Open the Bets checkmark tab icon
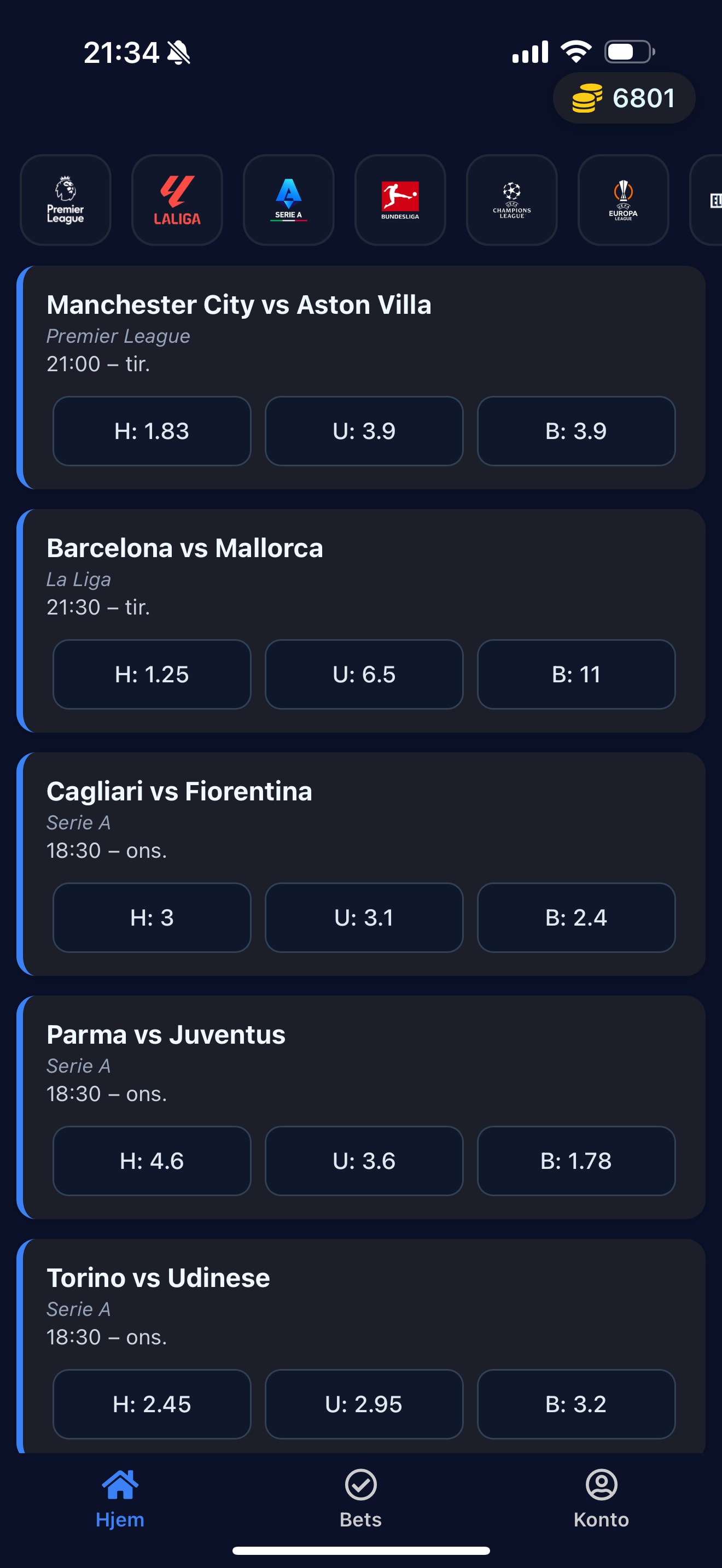The image size is (722, 1568). 360,1484
